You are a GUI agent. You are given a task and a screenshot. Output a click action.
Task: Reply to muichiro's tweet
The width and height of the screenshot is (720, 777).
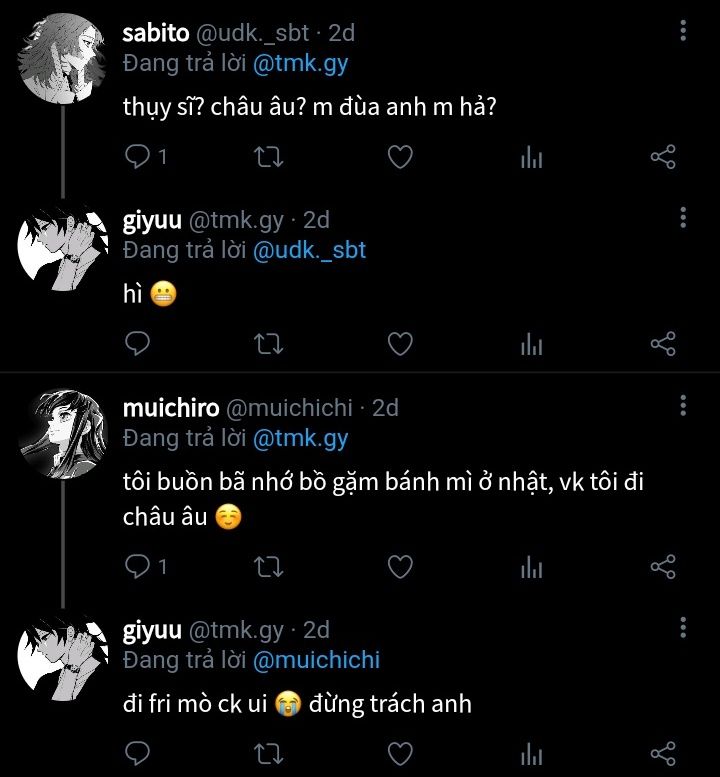tap(138, 567)
